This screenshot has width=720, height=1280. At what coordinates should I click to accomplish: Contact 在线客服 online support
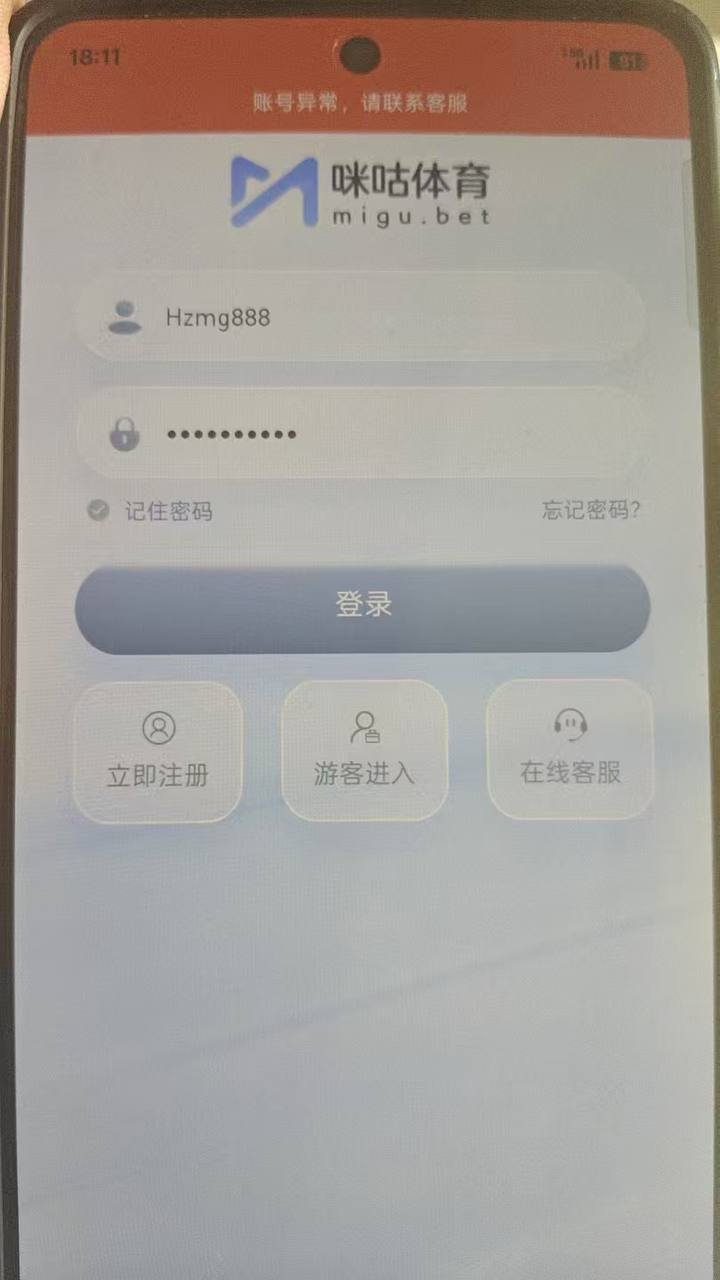pos(570,750)
